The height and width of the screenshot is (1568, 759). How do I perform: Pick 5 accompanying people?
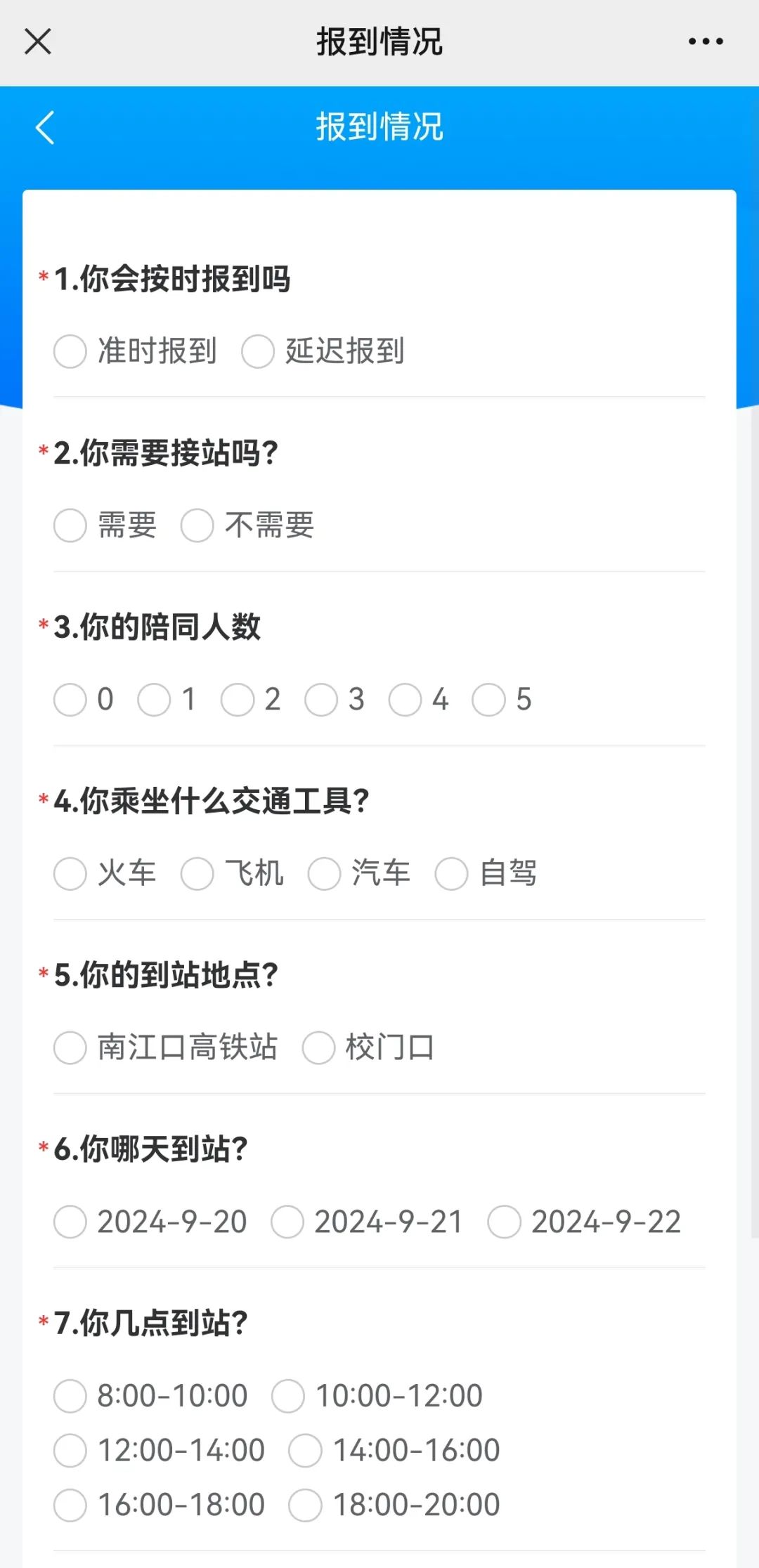tap(488, 700)
